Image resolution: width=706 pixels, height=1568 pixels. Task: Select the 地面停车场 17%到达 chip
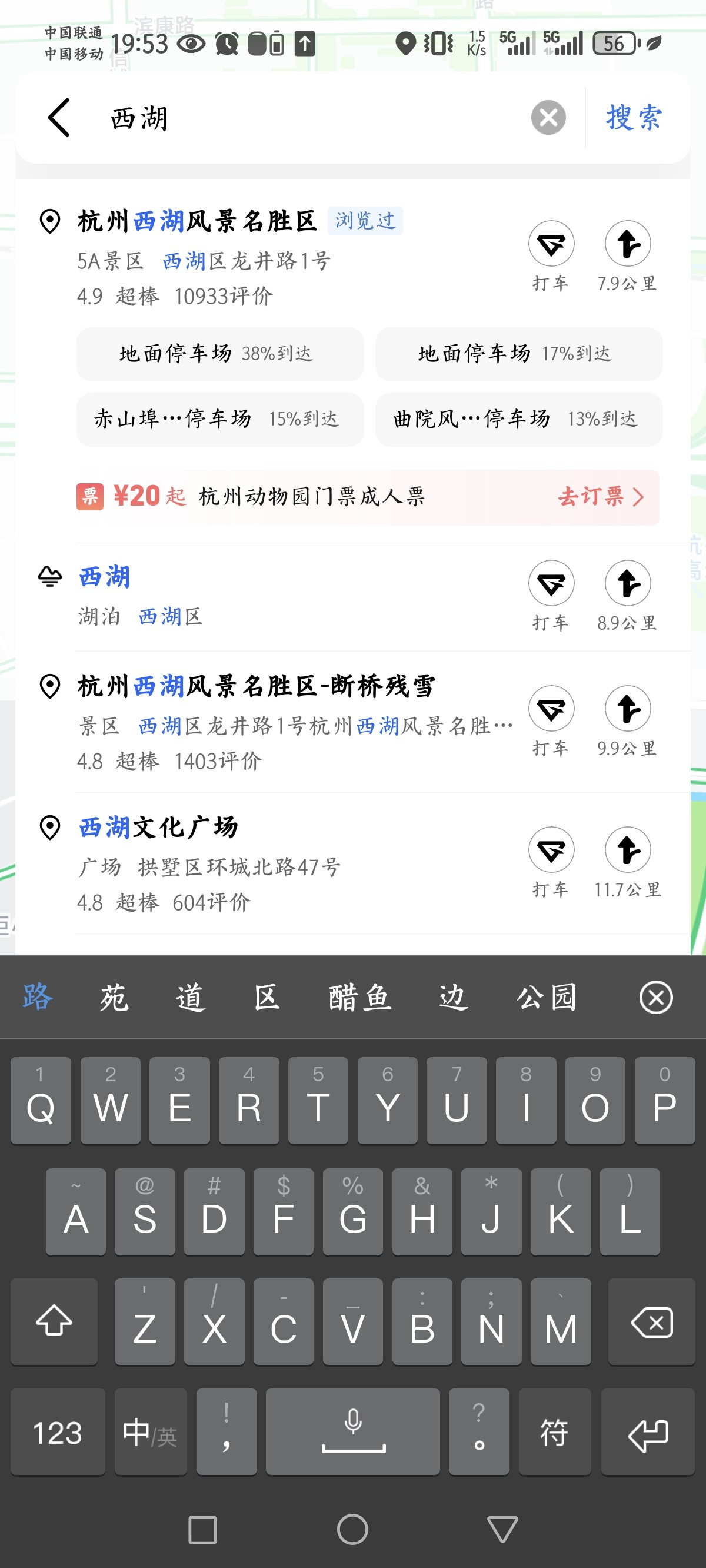[x=518, y=354]
